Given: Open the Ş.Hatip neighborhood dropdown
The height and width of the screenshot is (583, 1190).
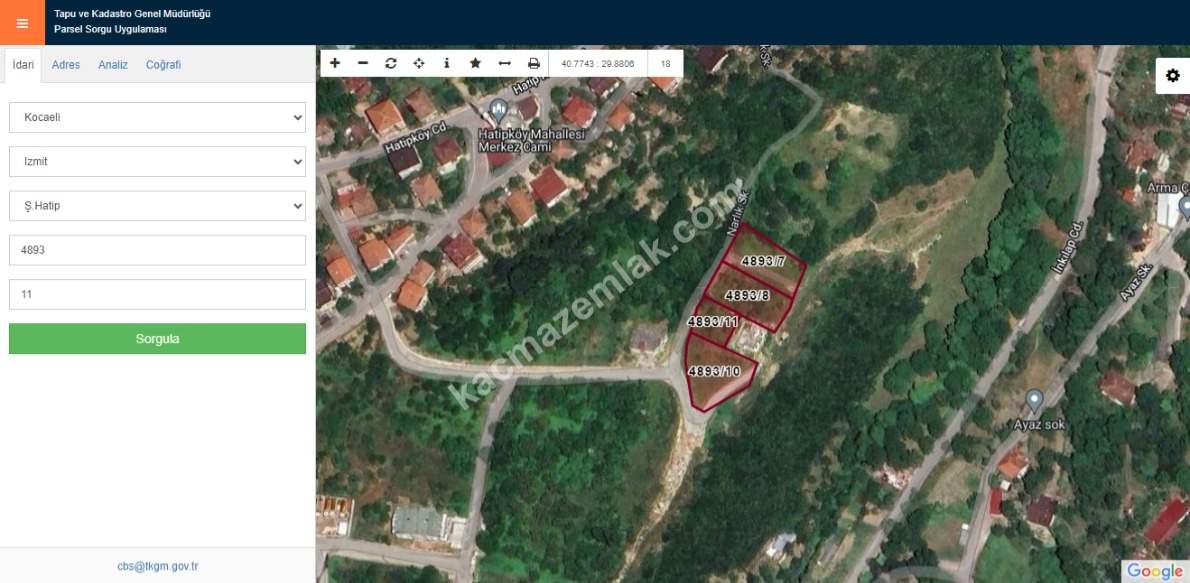Looking at the screenshot, I should (x=157, y=206).
